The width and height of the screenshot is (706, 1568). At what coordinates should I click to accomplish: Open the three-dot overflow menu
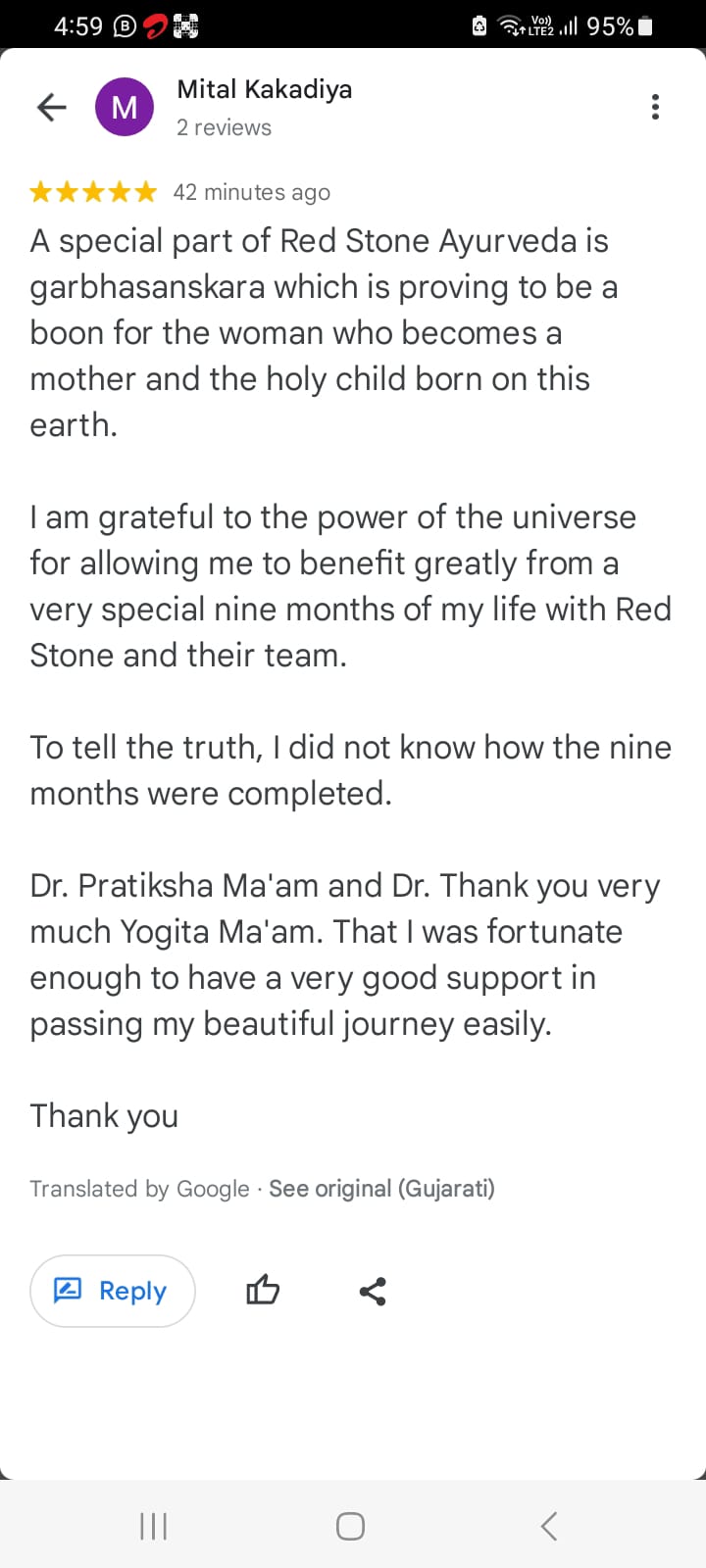pyautogui.click(x=655, y=107)
